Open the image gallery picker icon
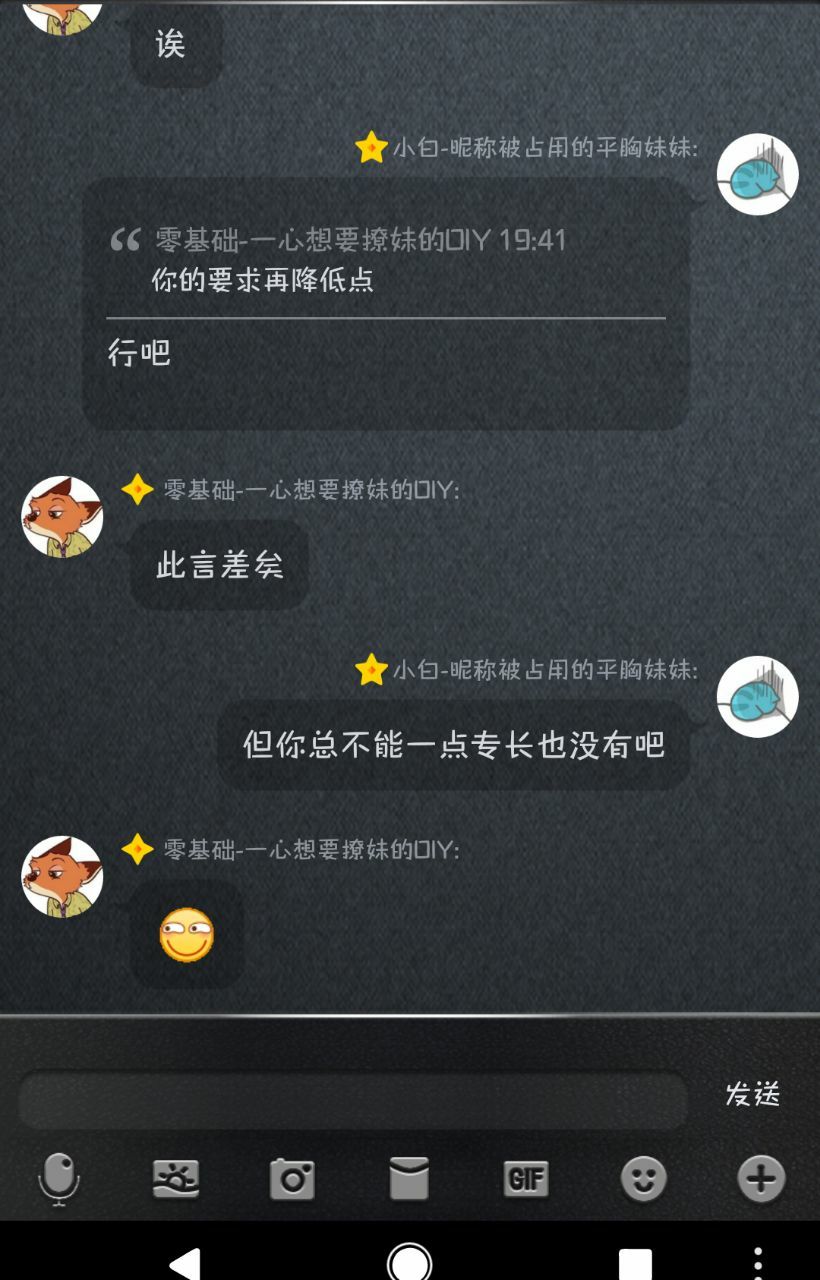 pyautogui.click(x=175, y=1179)
